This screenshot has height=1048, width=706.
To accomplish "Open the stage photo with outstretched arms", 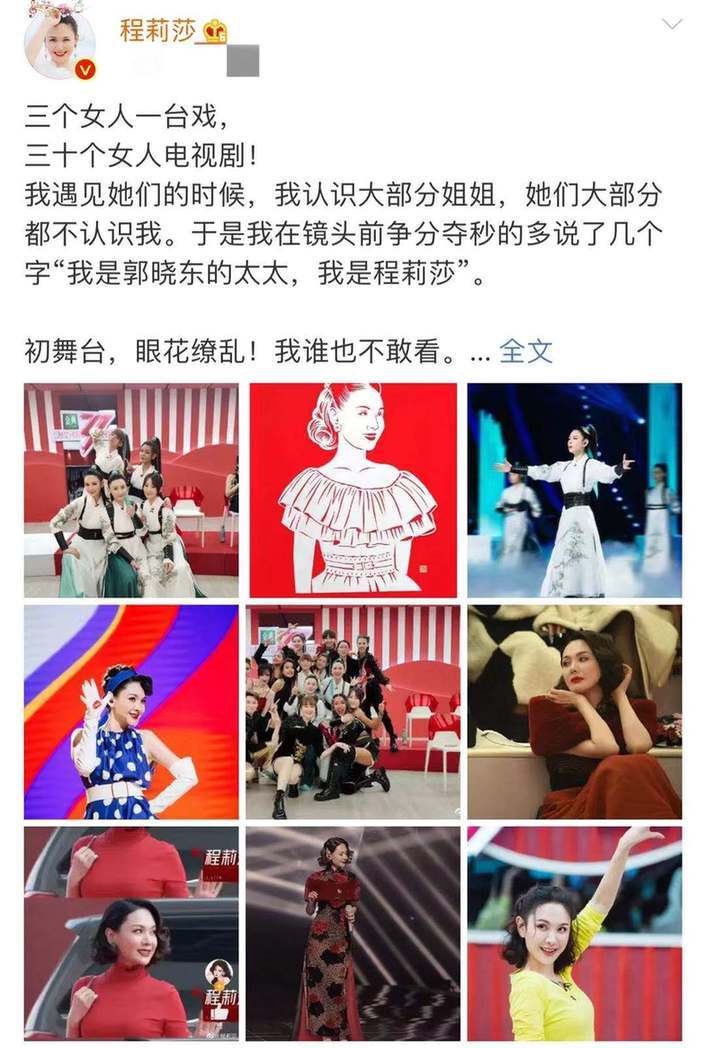I will click(574, 490).
